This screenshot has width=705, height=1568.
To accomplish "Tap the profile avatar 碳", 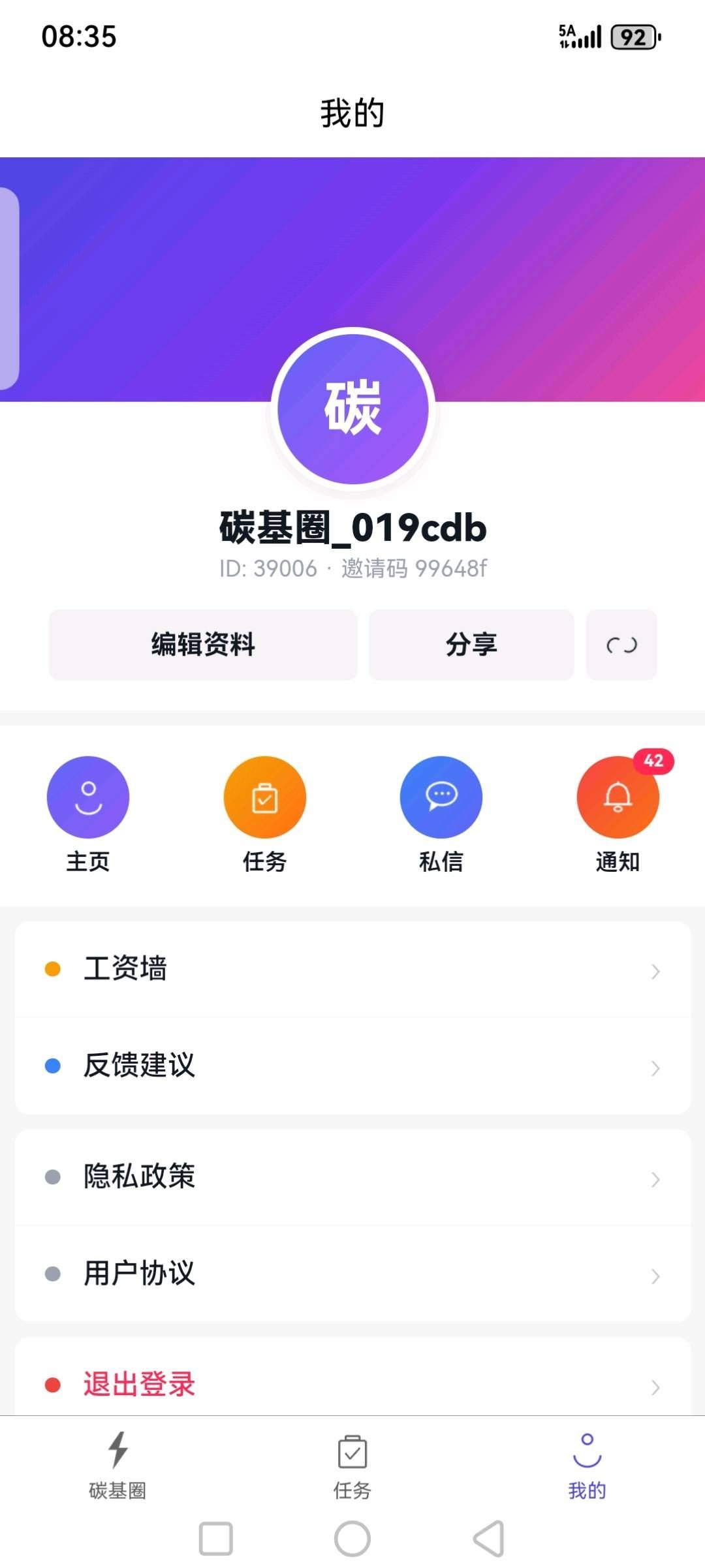I will (x=353, y=409).
